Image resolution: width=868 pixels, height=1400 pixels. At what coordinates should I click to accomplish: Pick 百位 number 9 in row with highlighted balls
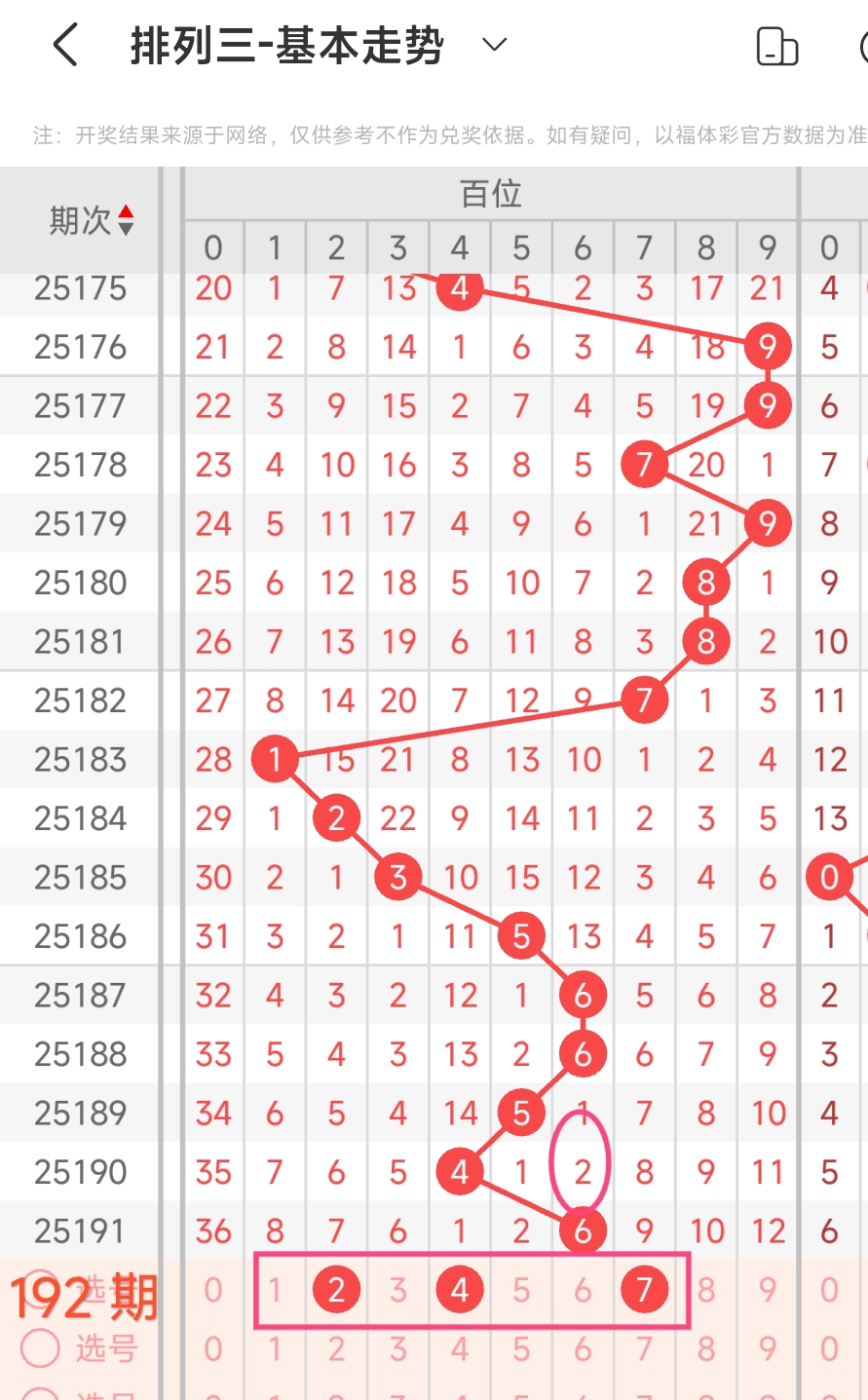click(768, 1290)
